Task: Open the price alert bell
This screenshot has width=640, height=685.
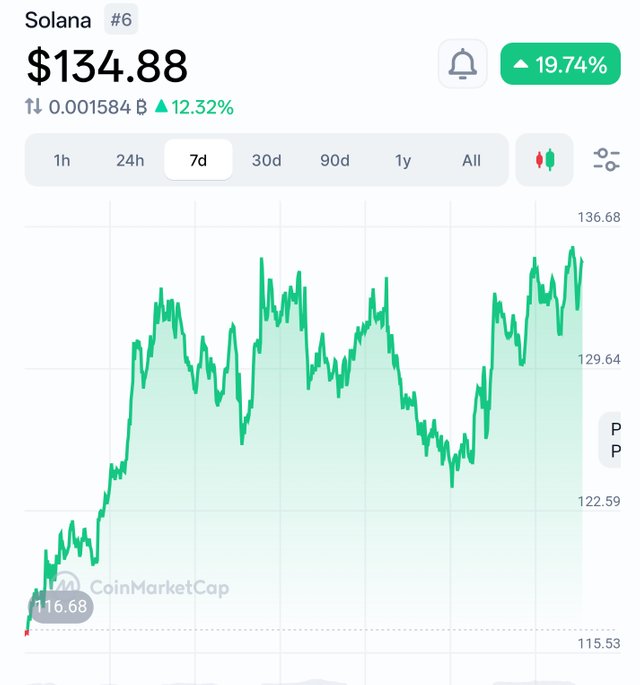Action: [x=462, y=64]
